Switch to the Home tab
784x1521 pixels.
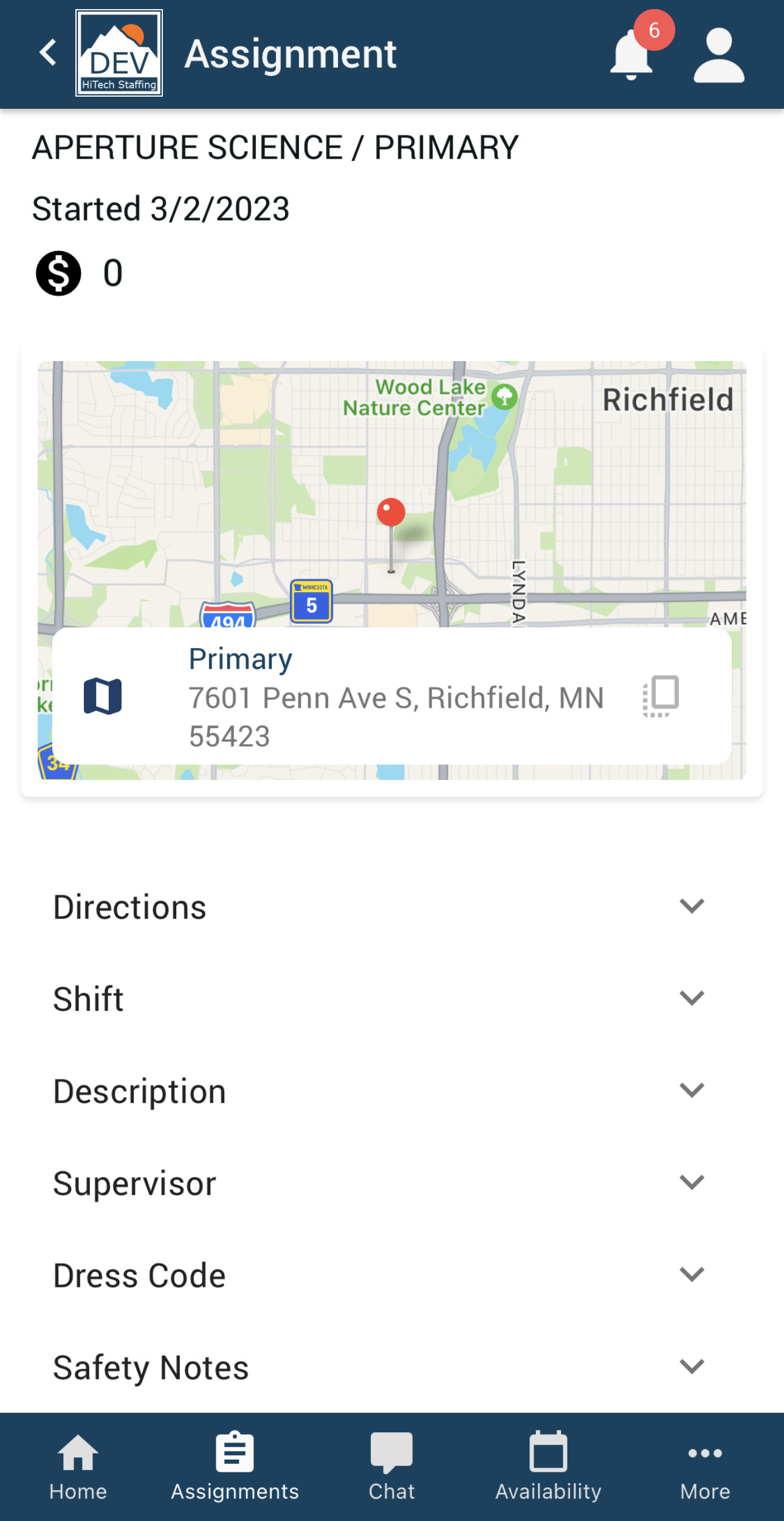(78, 1466)
